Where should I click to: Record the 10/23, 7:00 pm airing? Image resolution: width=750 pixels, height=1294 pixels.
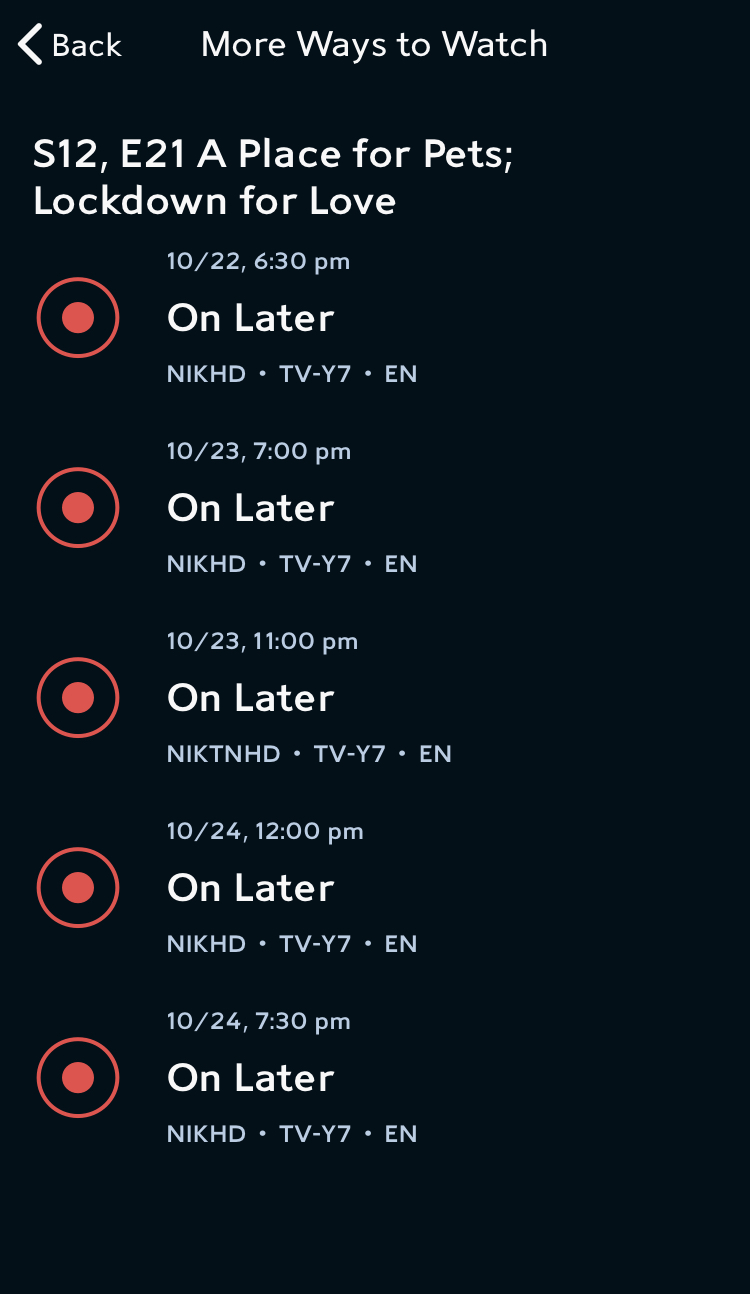78,508
